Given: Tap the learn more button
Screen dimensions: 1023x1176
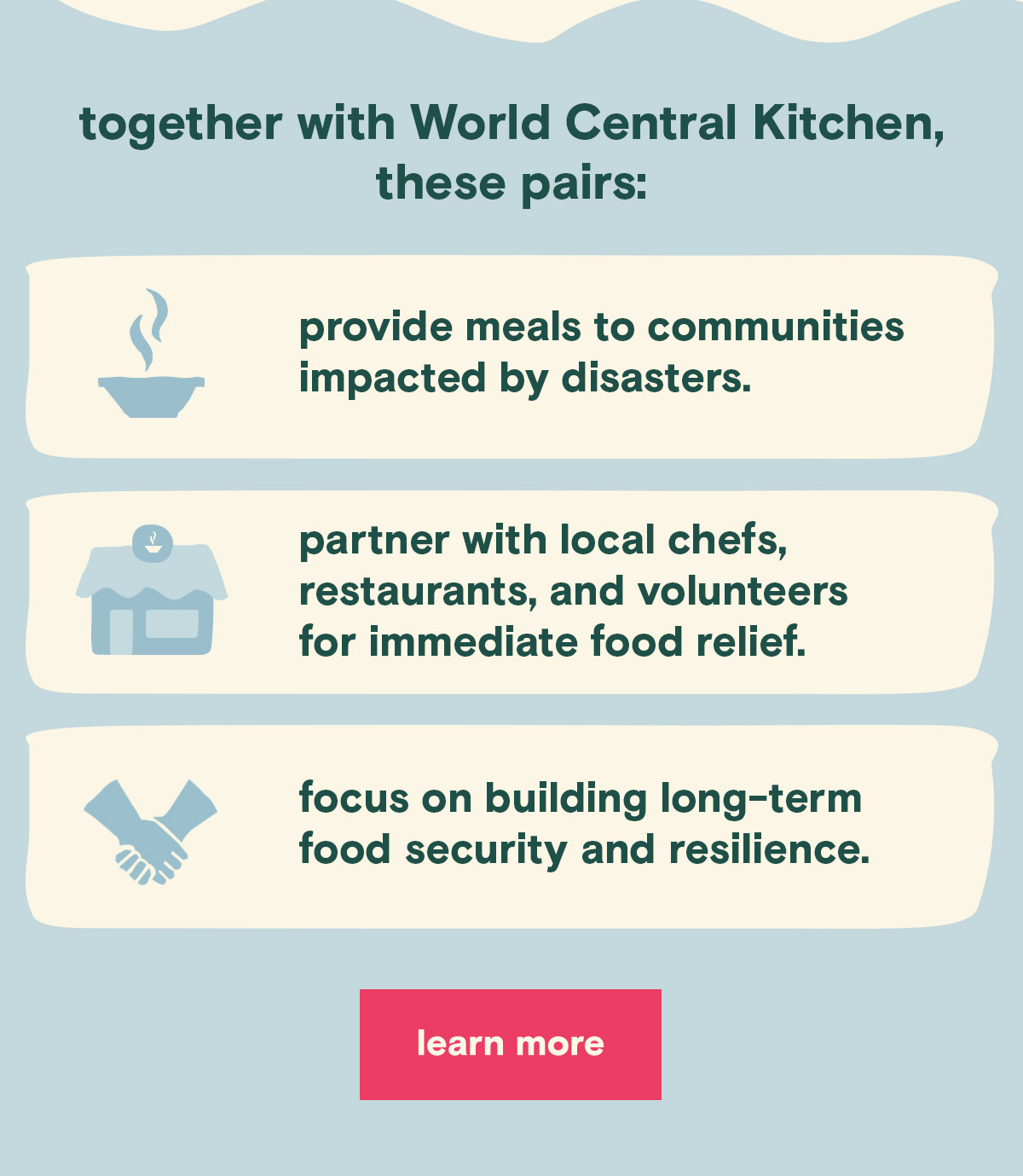Looking at the screenshot, I should 510,1044.
